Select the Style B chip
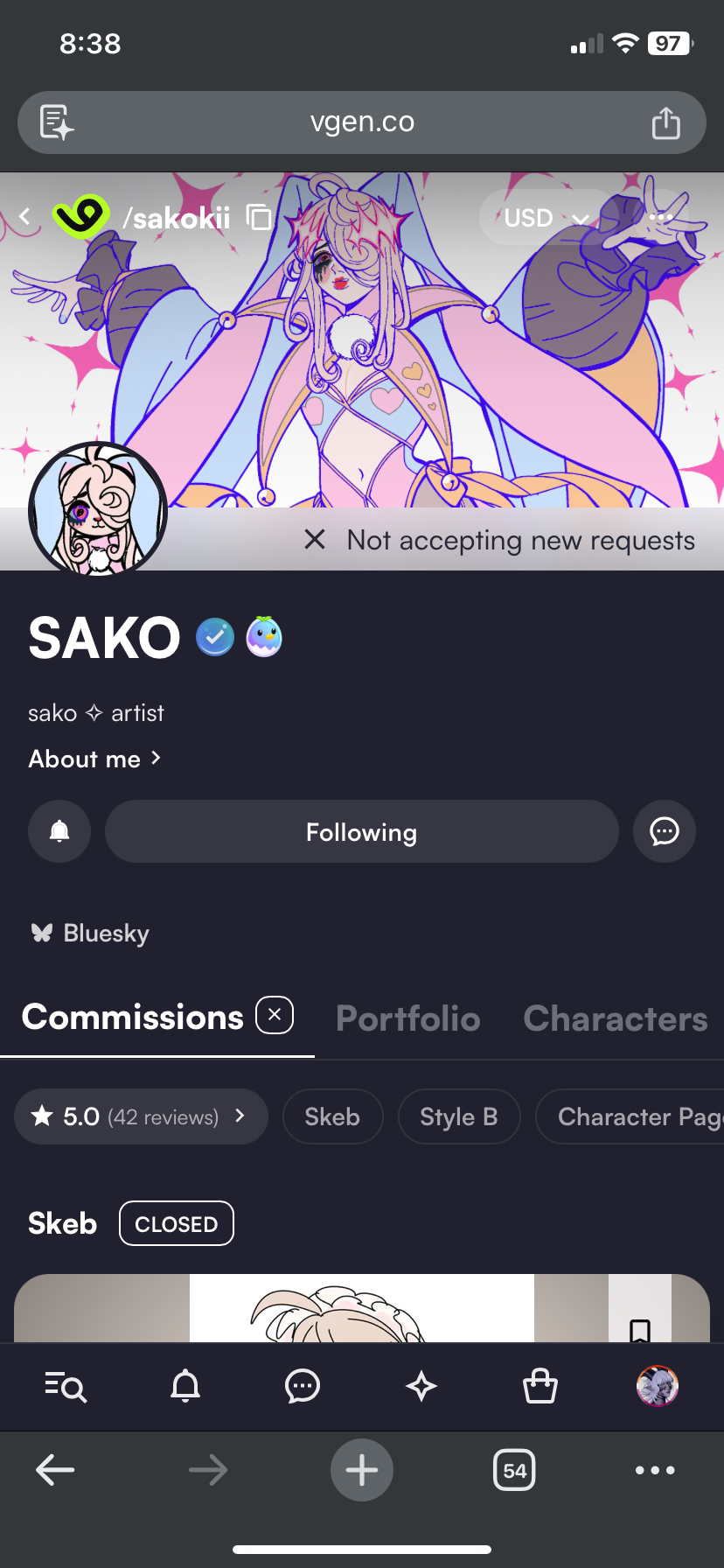This screenshot has width=724, height=1568. (458, 1116)
